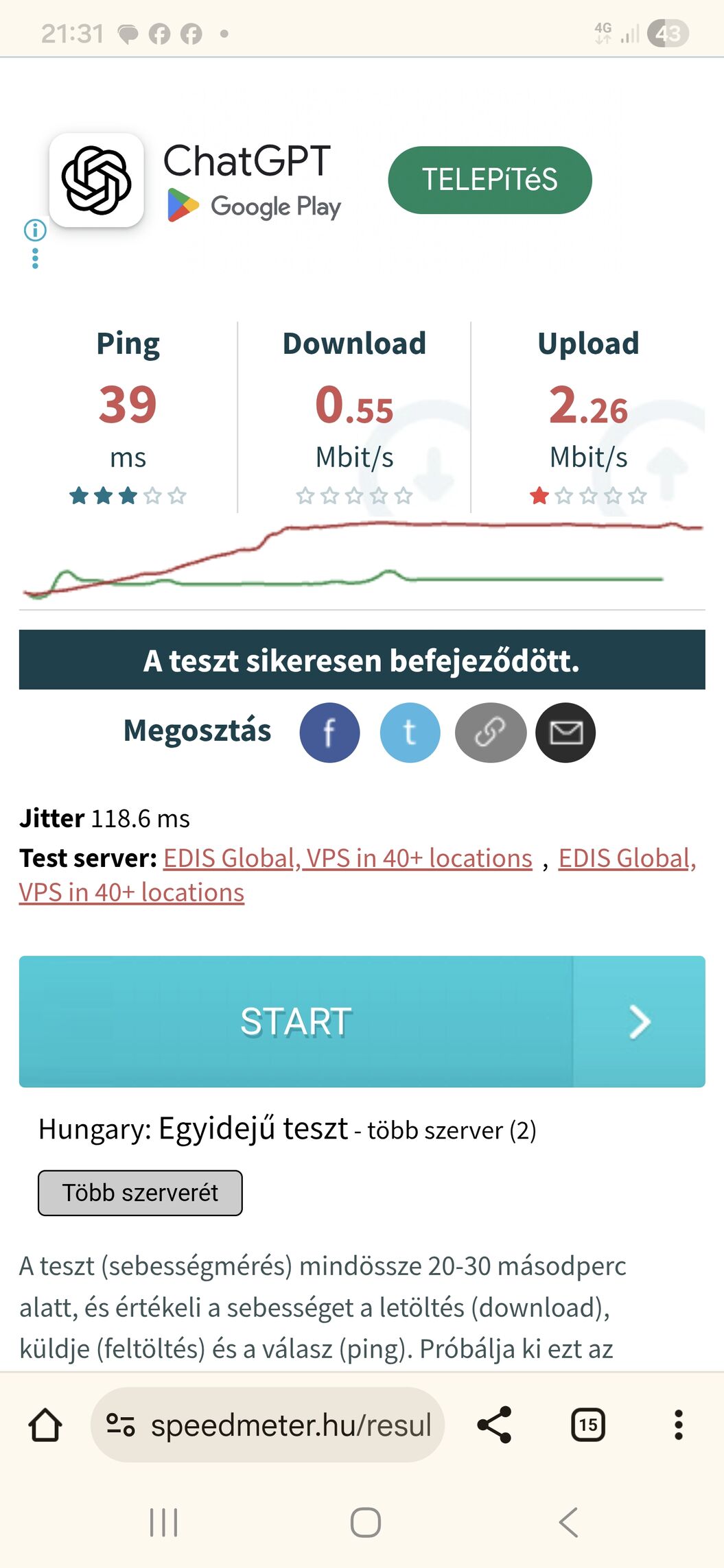Image resolution: width=724 pixels, height=1568 pixels.
Task: Open the browser overflow menu
Action: pyautogui.click(x=678, y=1425)
